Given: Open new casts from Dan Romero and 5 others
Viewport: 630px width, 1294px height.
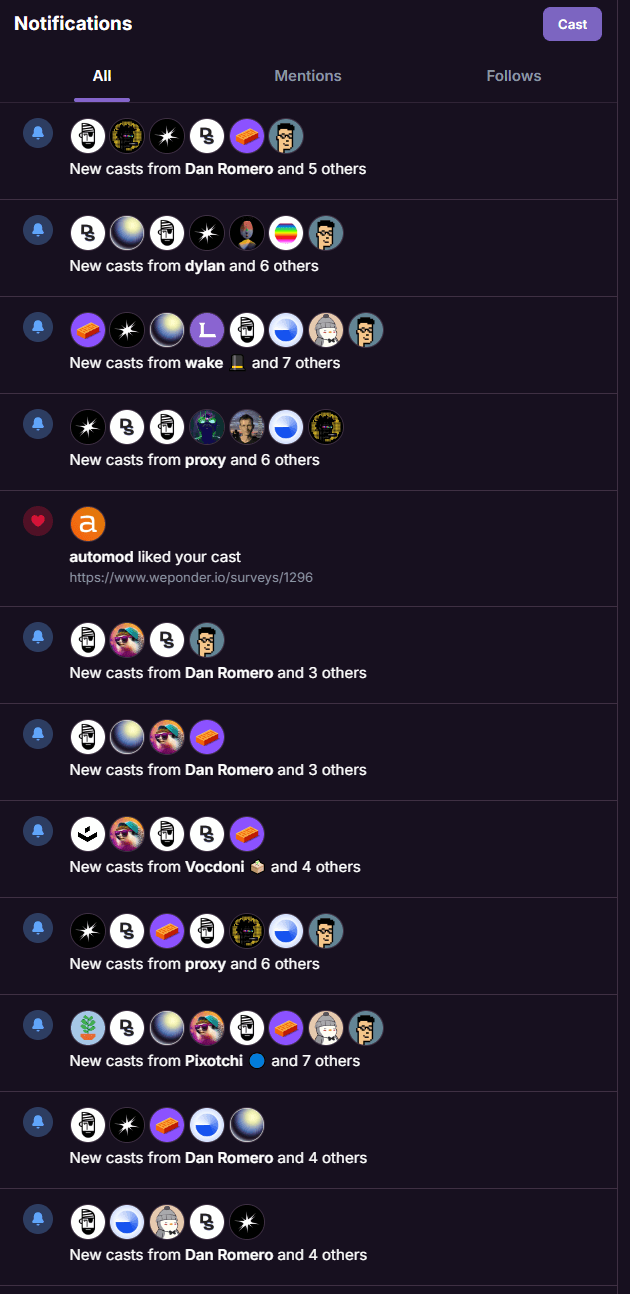Looking at the screenshot, I should click(x=217, y=169).
